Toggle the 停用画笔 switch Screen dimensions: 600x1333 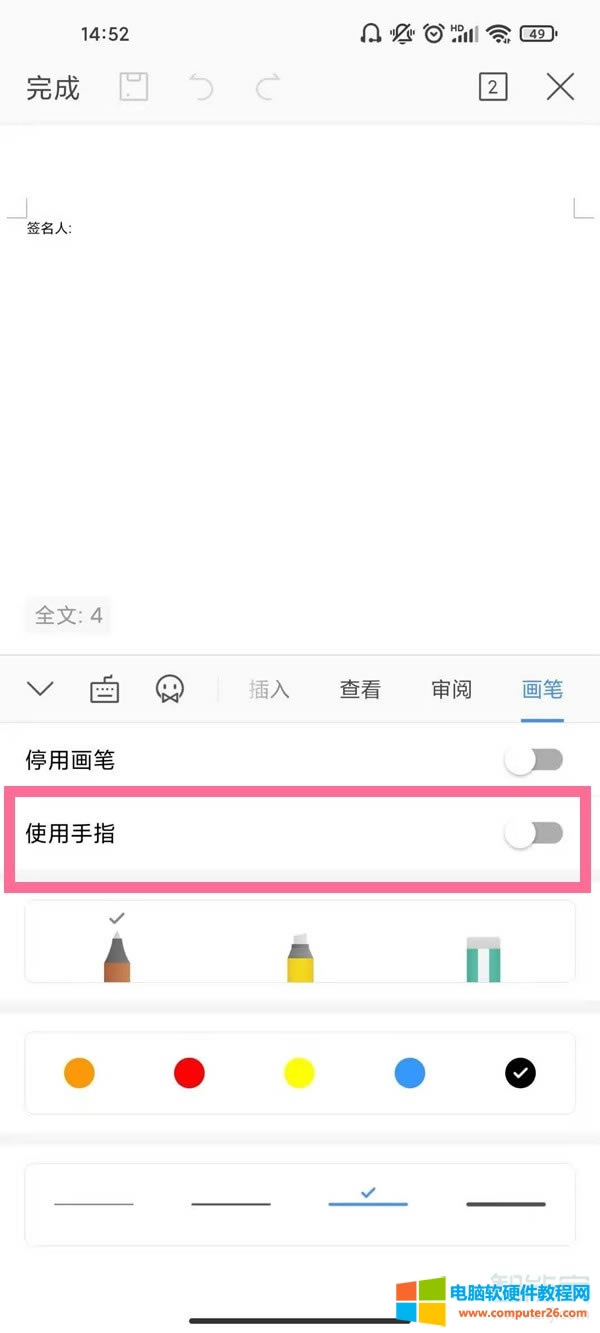pos(534,760)
